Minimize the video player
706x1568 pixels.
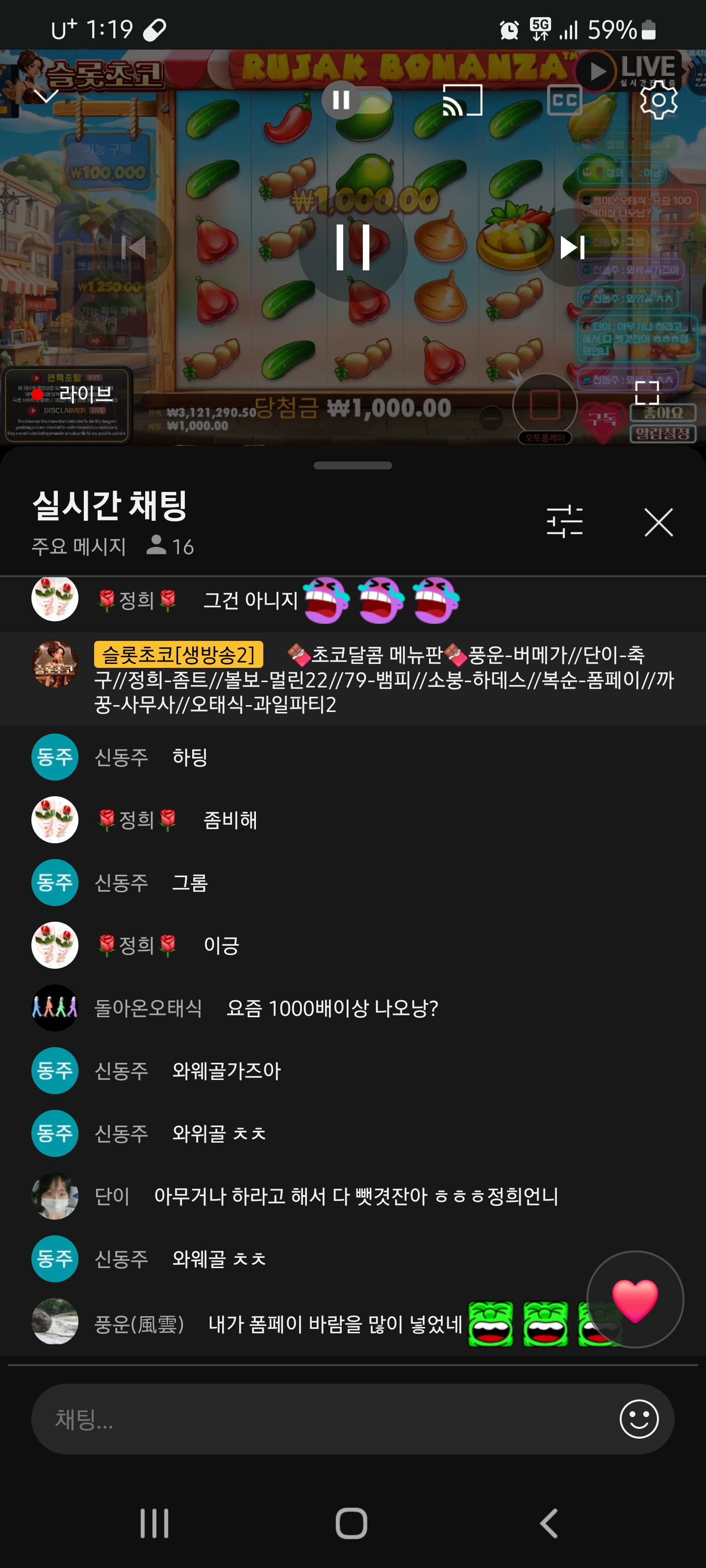[x=46, y=96]
